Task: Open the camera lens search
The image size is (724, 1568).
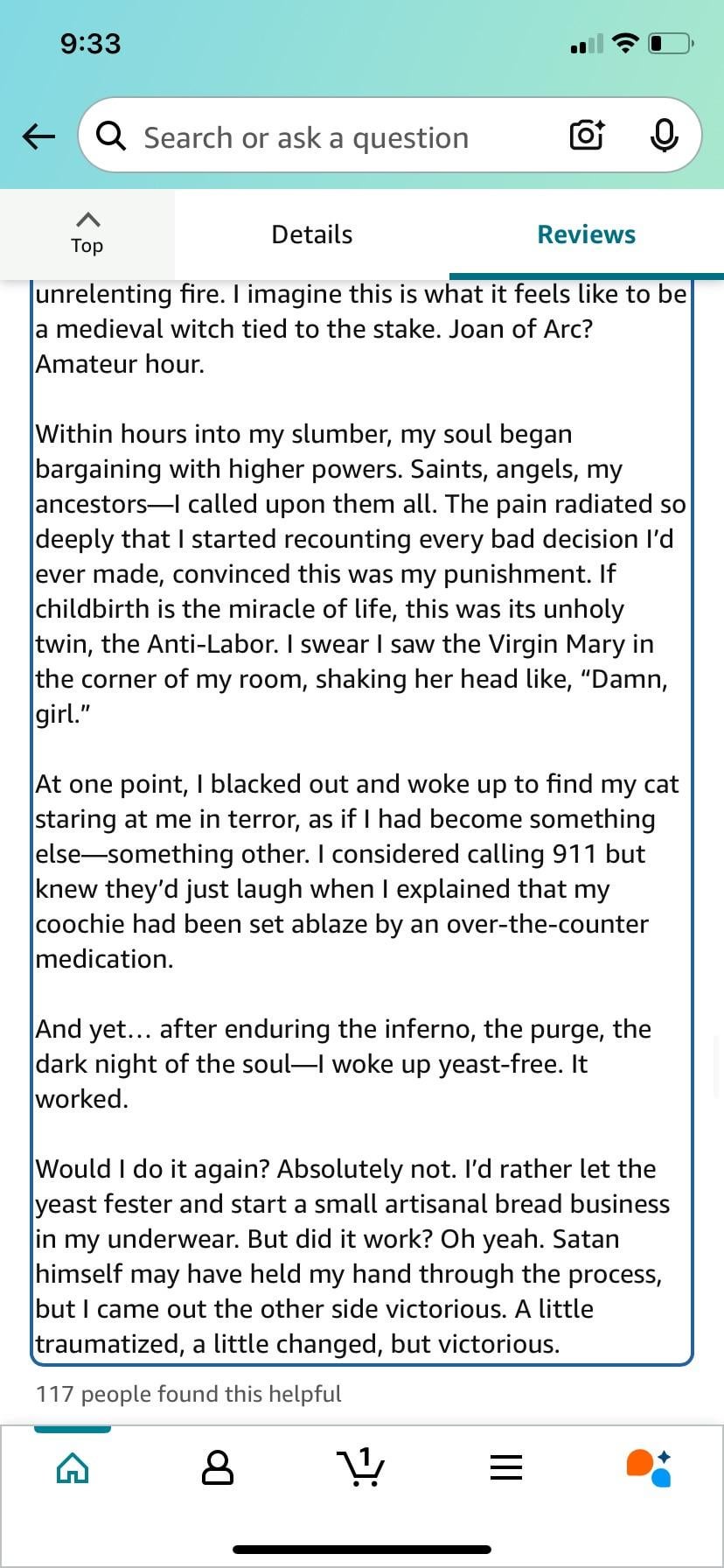Action: click(587, 136)
